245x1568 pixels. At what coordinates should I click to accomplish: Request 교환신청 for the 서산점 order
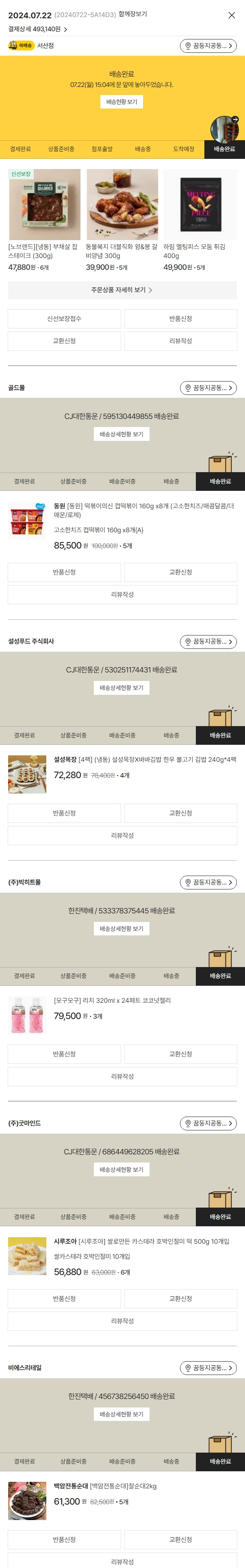(x=65, y=341)
